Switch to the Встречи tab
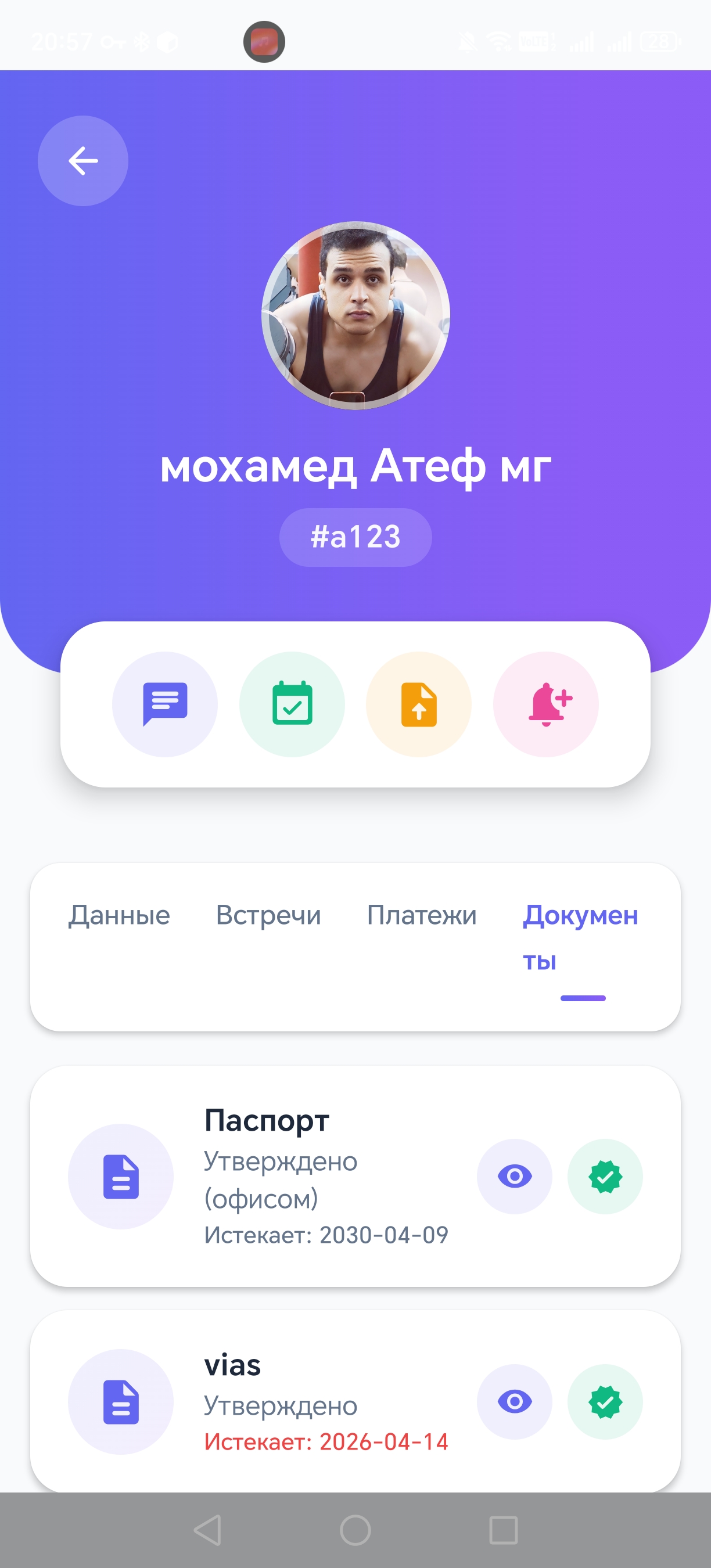Viewport: 711px width, 1568px height. [x=268, y=915]
